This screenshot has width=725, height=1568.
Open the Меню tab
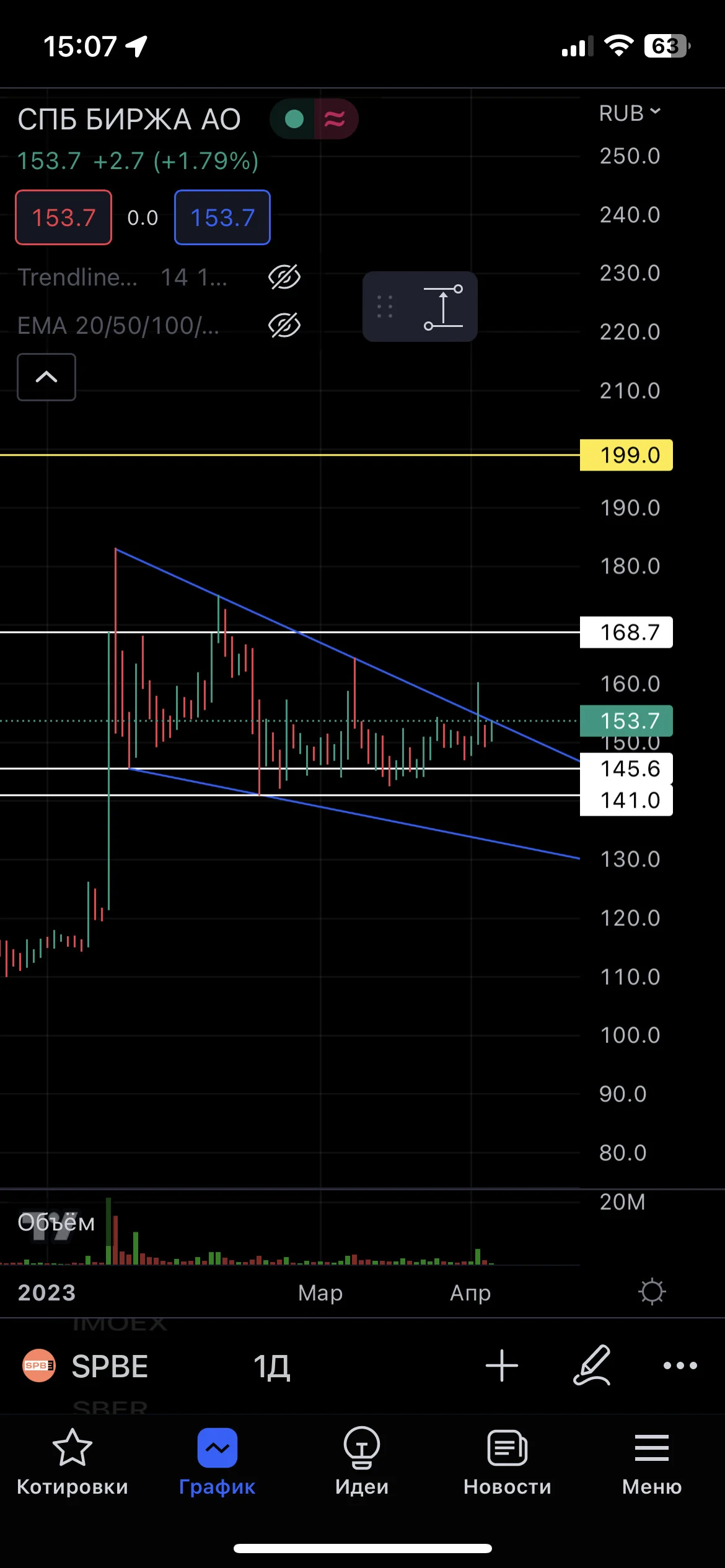click(652, 1463)
